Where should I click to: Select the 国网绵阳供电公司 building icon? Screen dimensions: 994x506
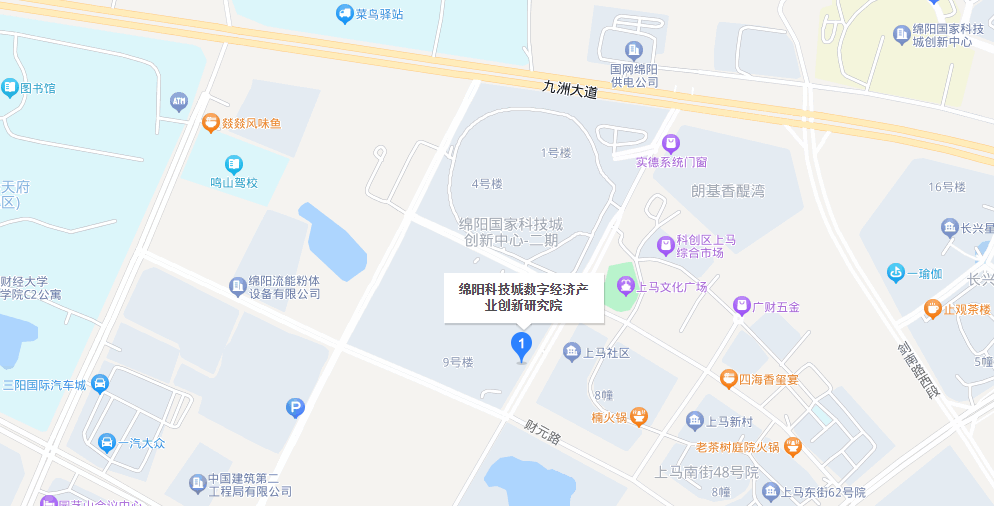point(633,50)
